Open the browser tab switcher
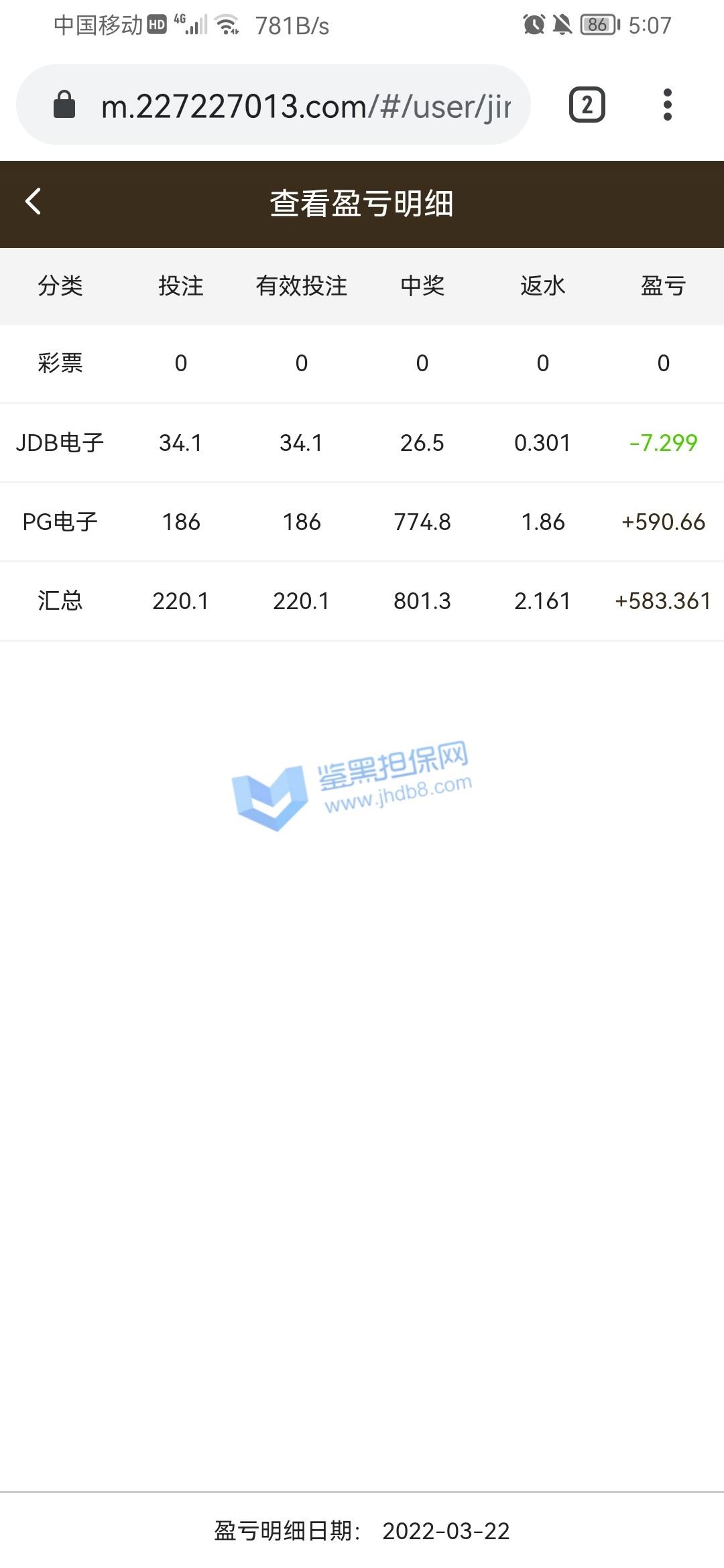 pos(587,105)
